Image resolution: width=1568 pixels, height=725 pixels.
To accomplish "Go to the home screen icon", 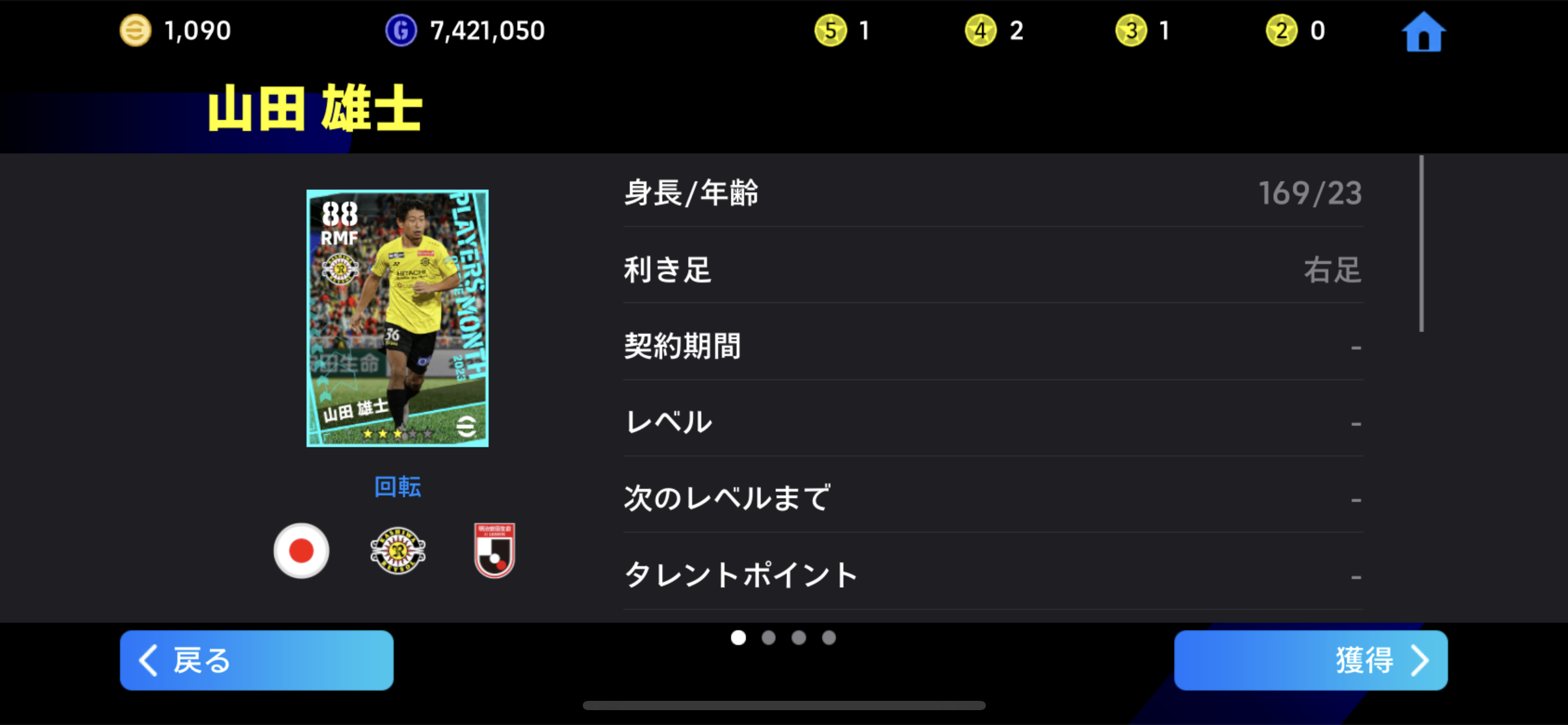I will [x=1423, y=32].
